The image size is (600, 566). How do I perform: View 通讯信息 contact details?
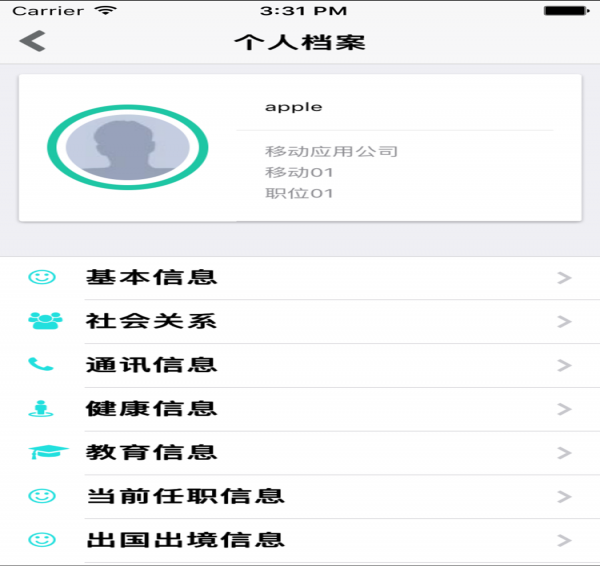300,365
